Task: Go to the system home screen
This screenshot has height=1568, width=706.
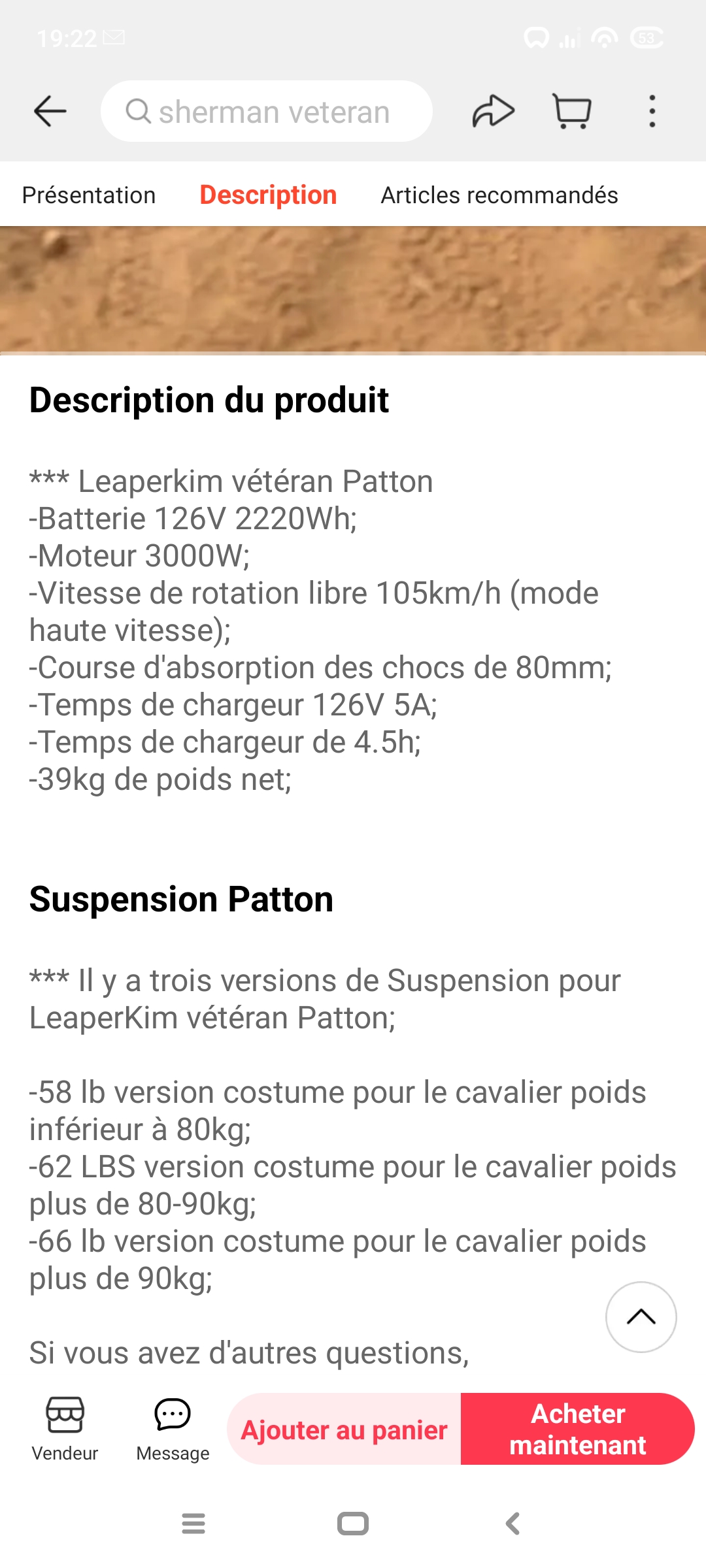Action: 353,1524
